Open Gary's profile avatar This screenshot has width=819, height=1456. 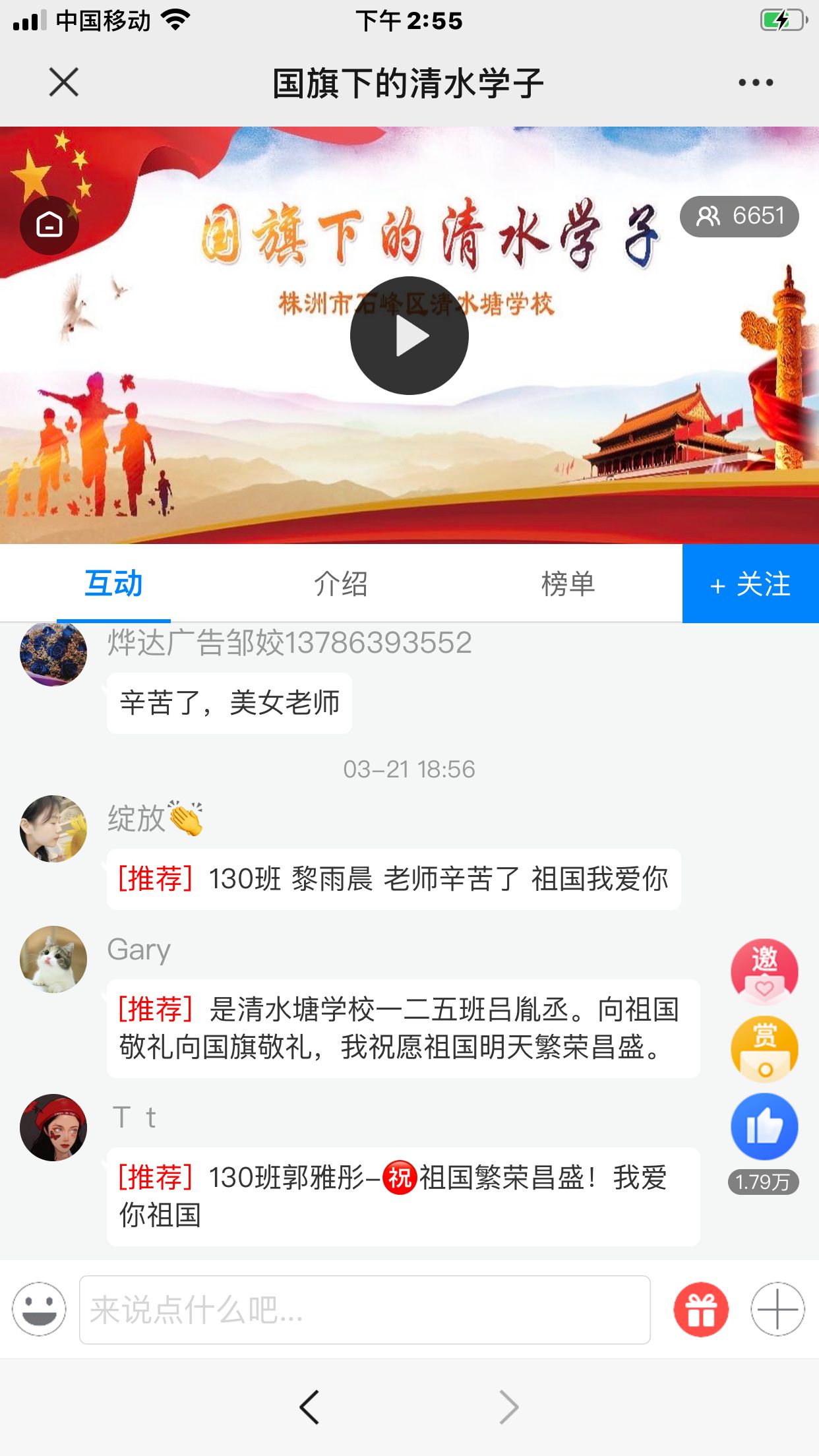[x=53, y=959]
